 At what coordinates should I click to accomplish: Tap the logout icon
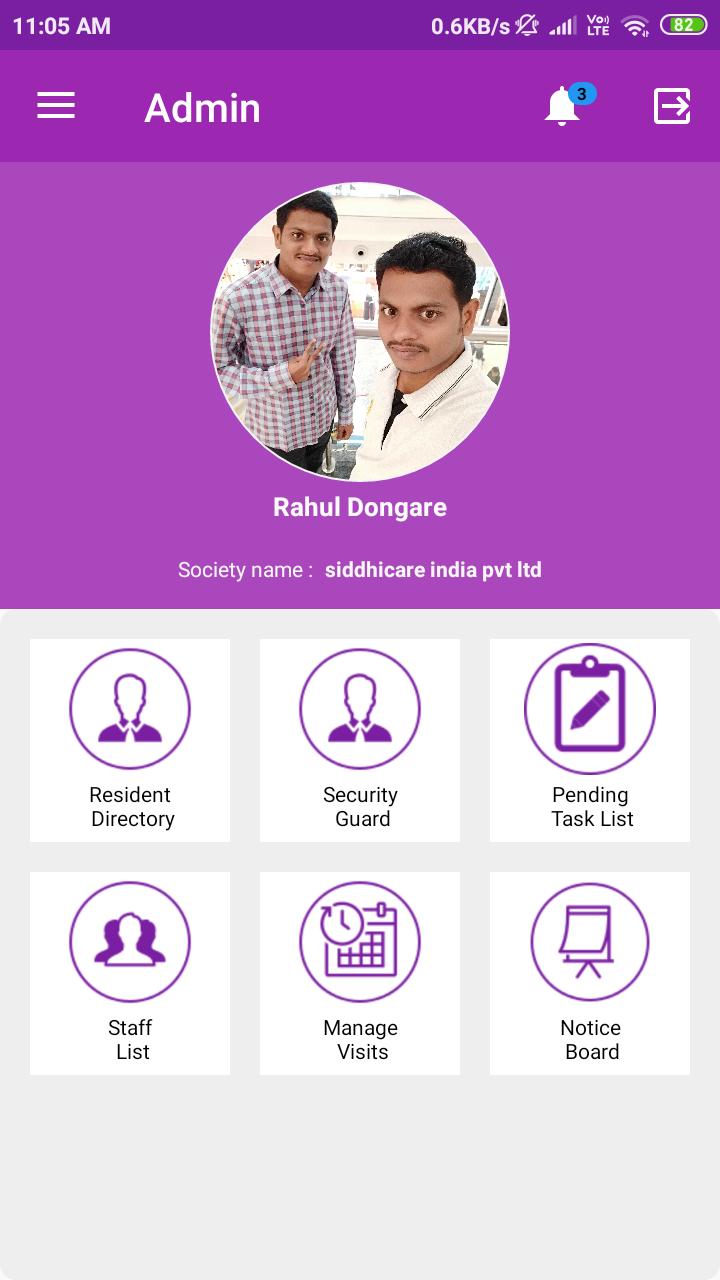672,106
